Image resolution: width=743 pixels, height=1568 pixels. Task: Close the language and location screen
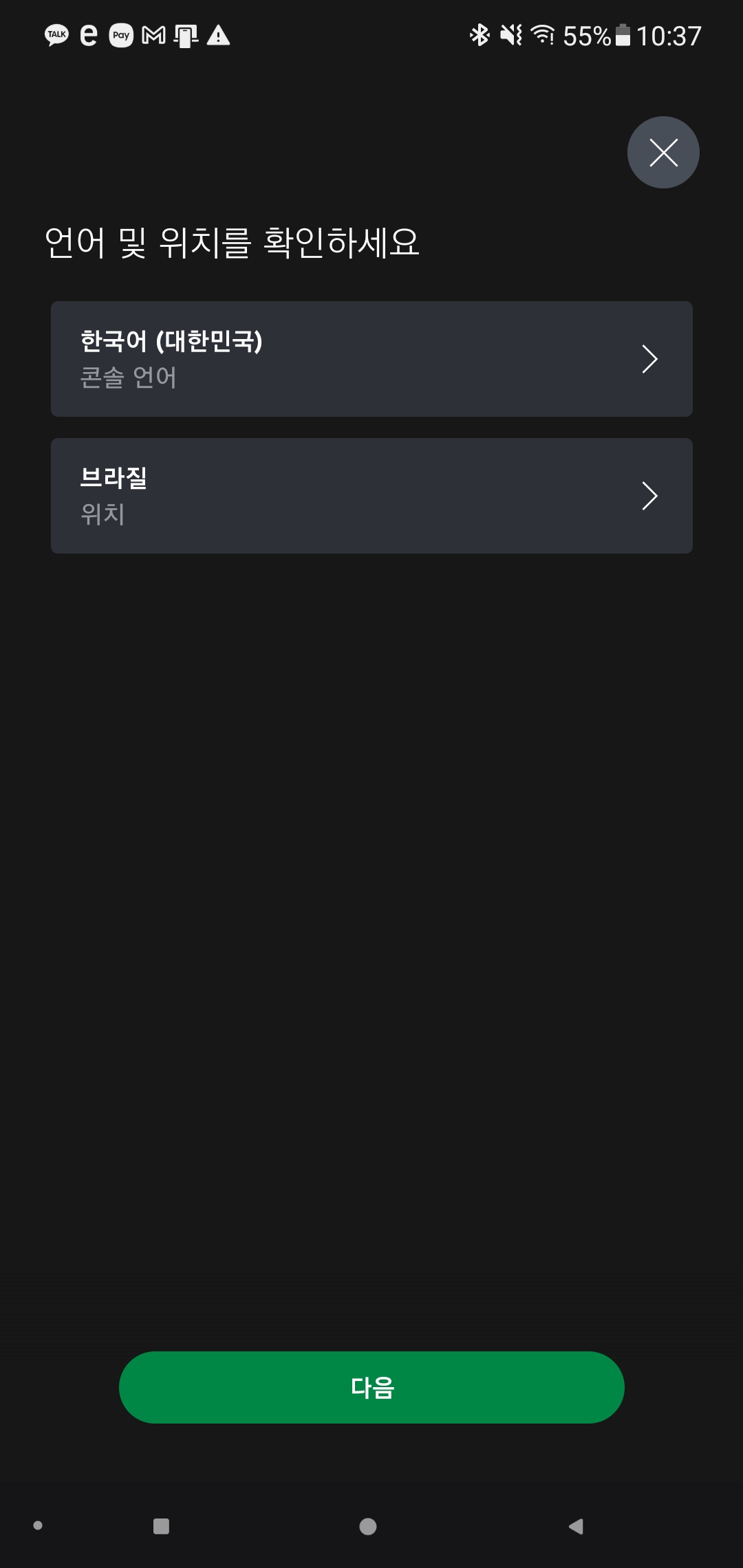663,153
